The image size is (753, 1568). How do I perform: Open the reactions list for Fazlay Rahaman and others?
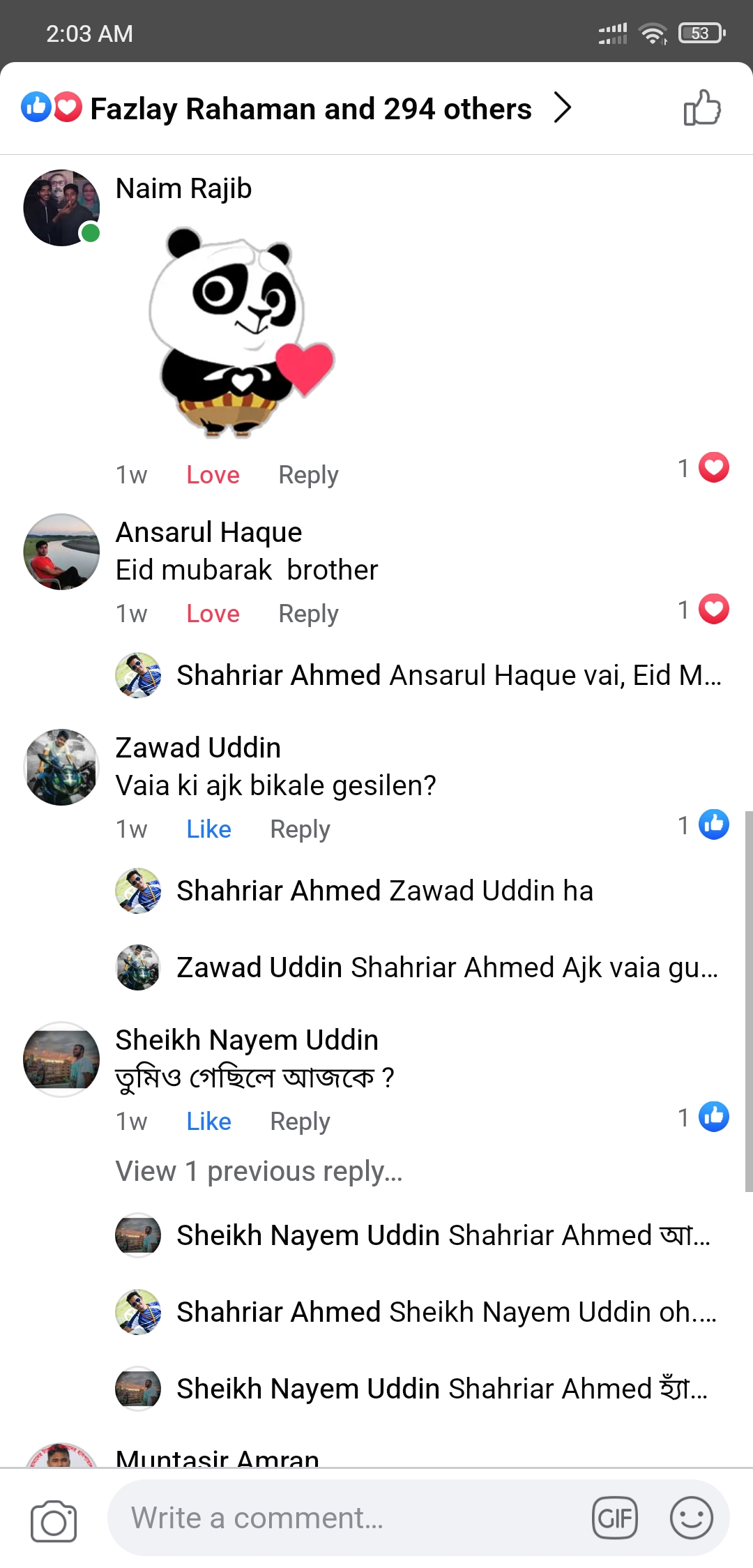click(310, 109)
